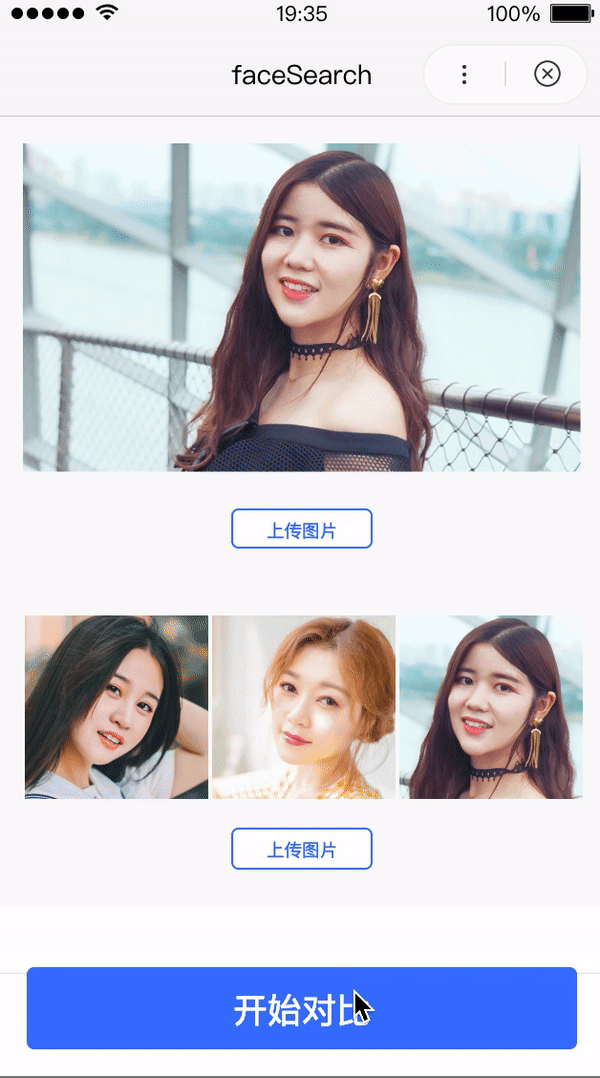This screenshot has width=600, height=1078.
Task: Select the black-haired woman thumbnail
Action: click(116, 707)
